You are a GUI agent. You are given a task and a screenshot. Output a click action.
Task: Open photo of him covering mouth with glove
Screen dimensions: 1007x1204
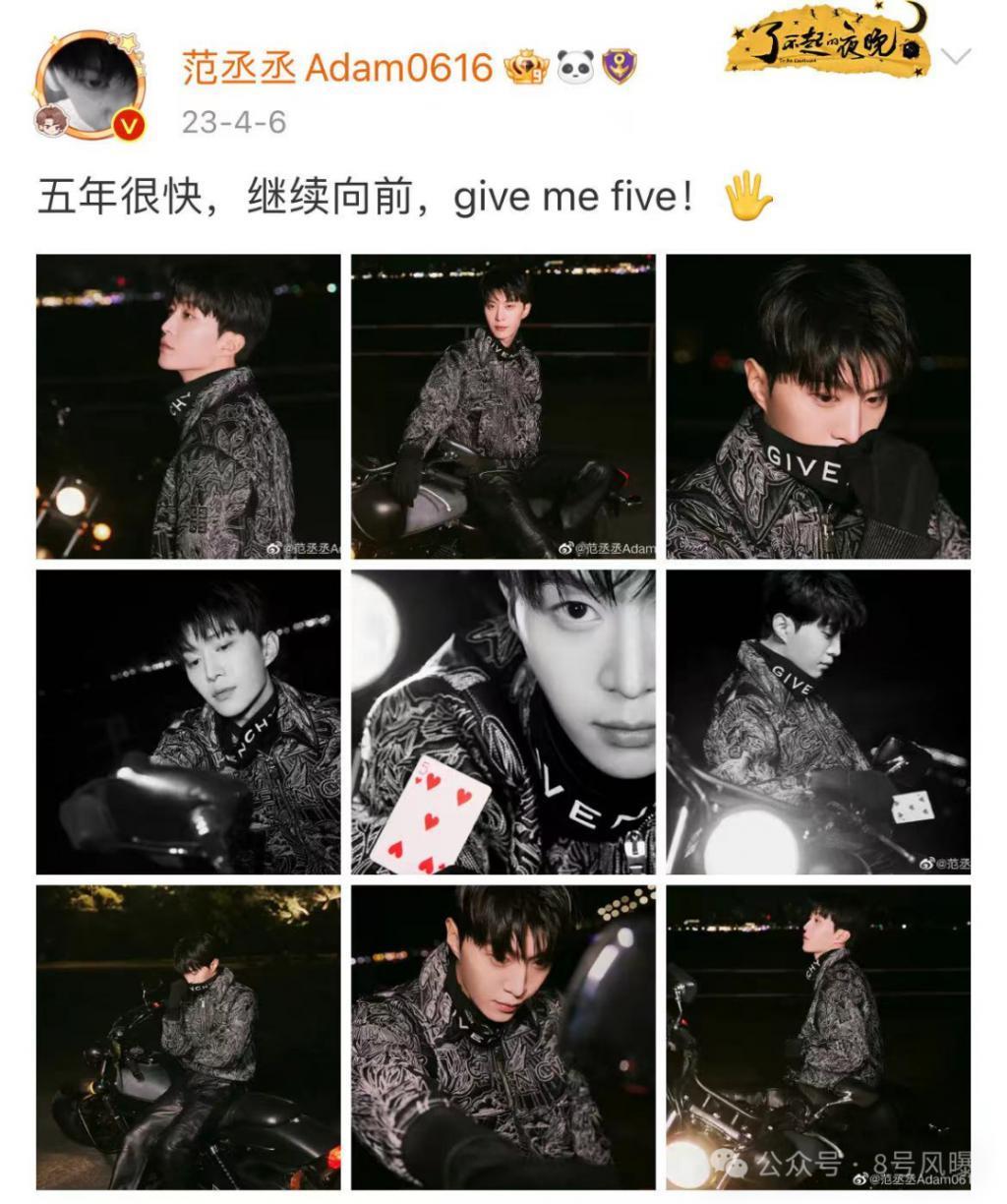click(x=818, y=406)
